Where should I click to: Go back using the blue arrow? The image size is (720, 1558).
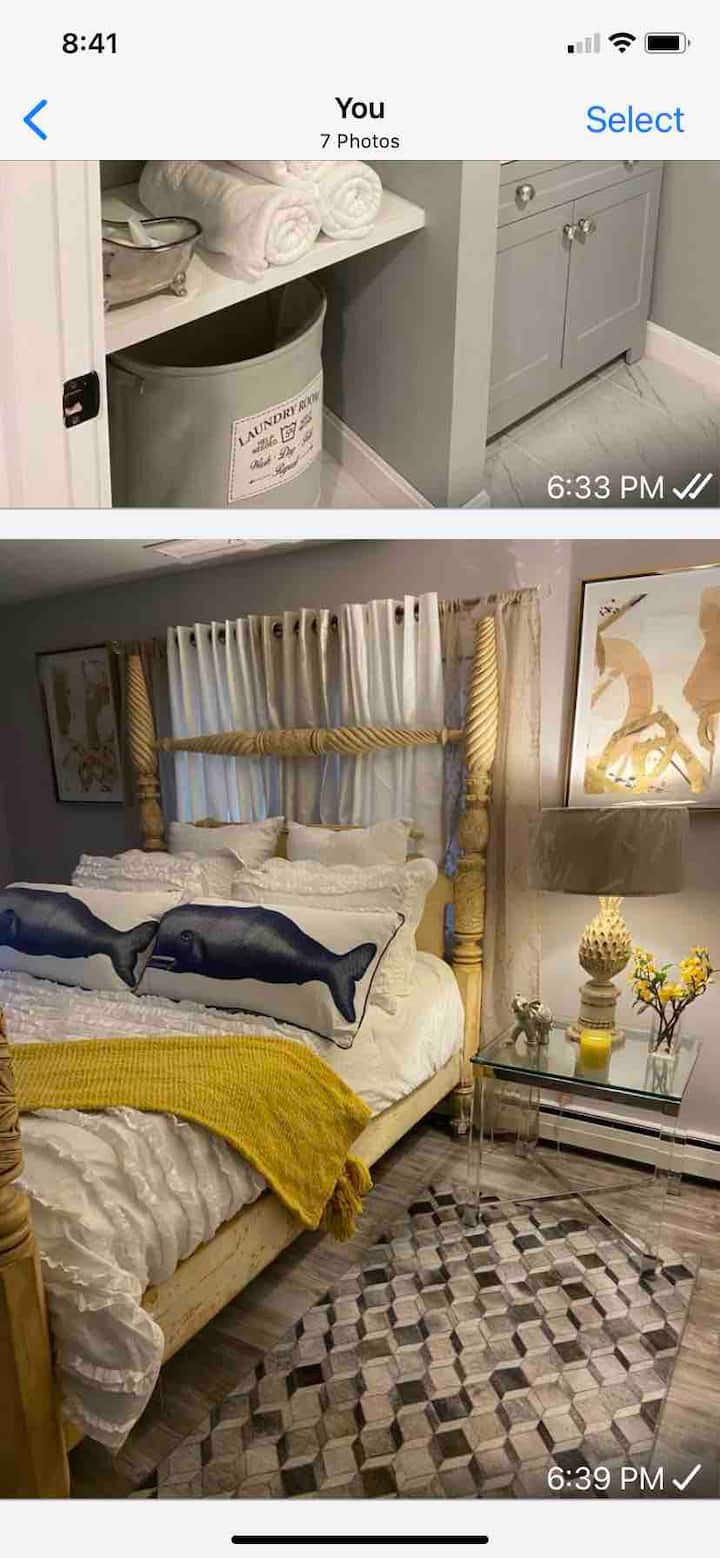(x=36, y=121)
